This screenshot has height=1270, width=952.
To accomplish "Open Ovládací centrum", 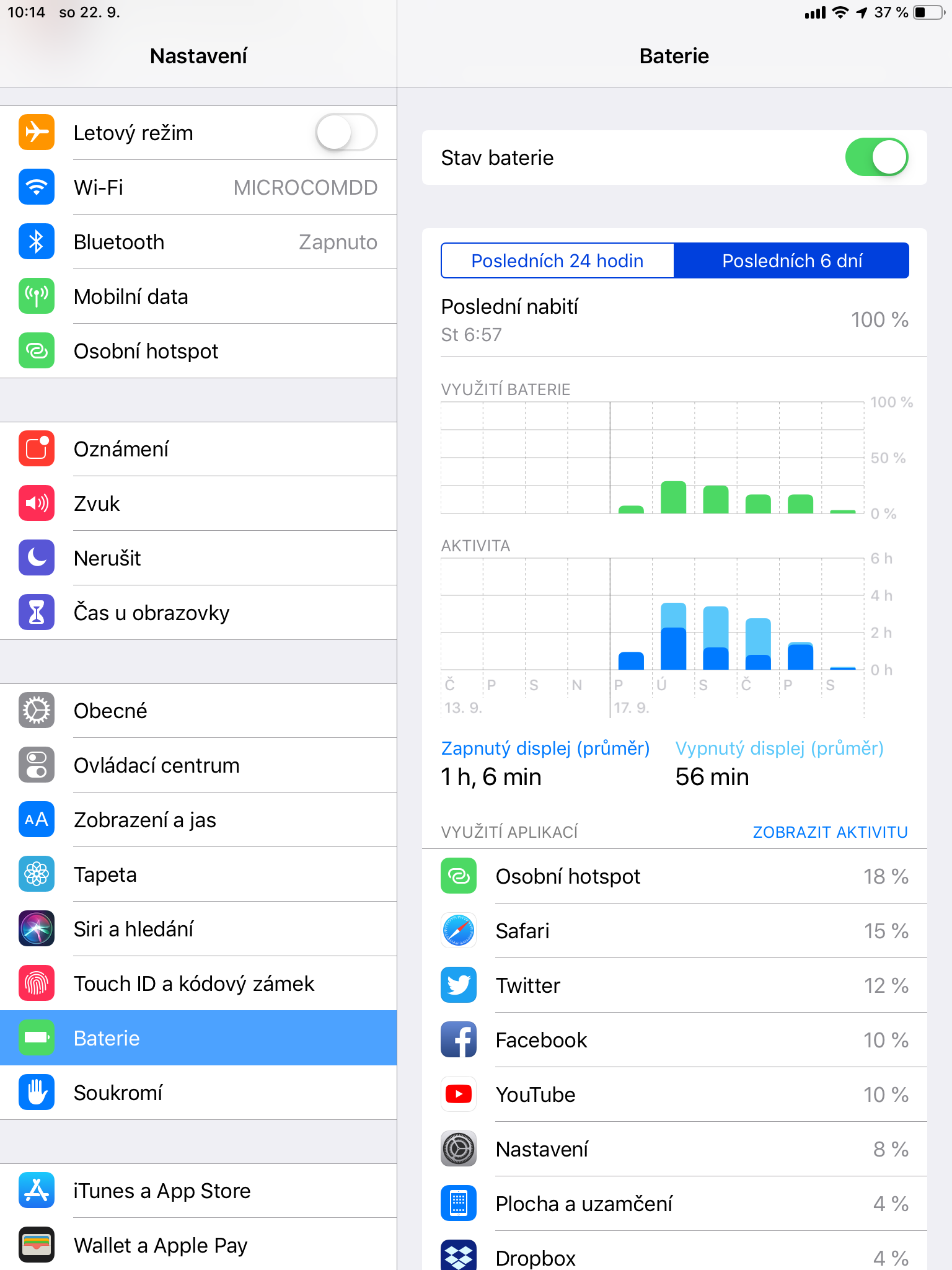I will point(198,765).
